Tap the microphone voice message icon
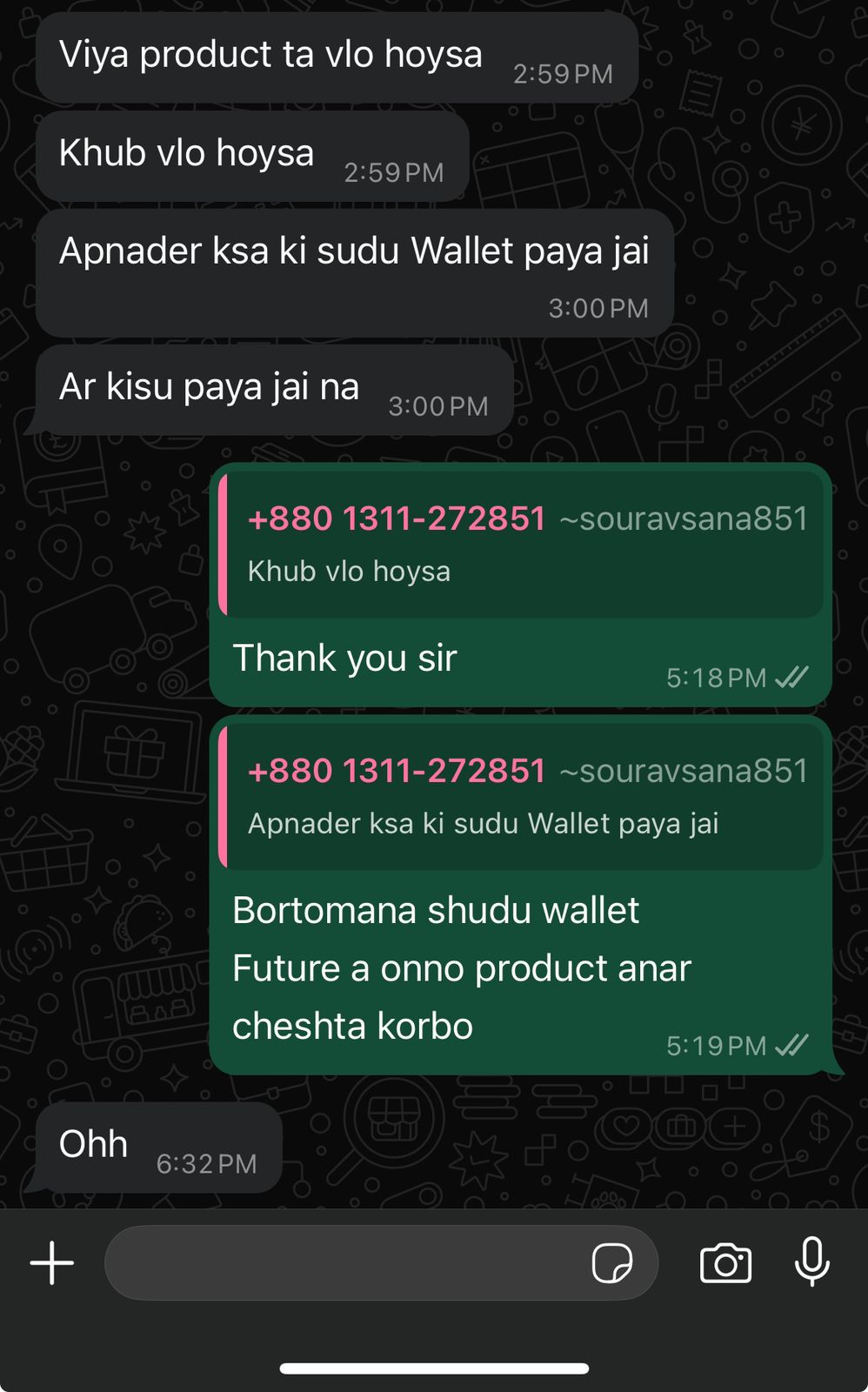Viewport: 868px width, 1392px height. pos(812,1261)
